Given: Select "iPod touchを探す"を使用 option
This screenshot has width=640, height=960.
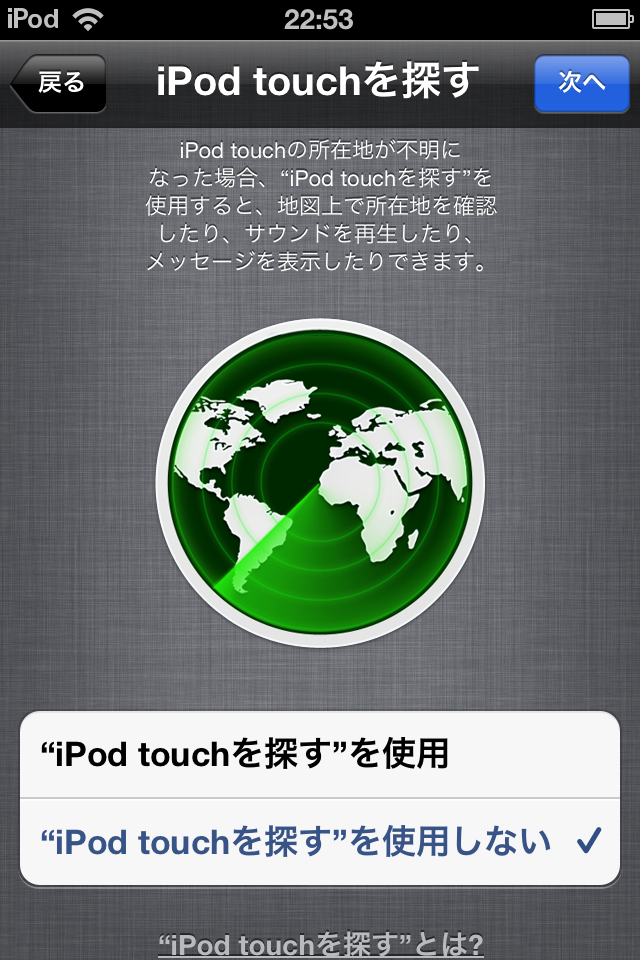Looking at the screenshot, I should click(x=320, y=755).
